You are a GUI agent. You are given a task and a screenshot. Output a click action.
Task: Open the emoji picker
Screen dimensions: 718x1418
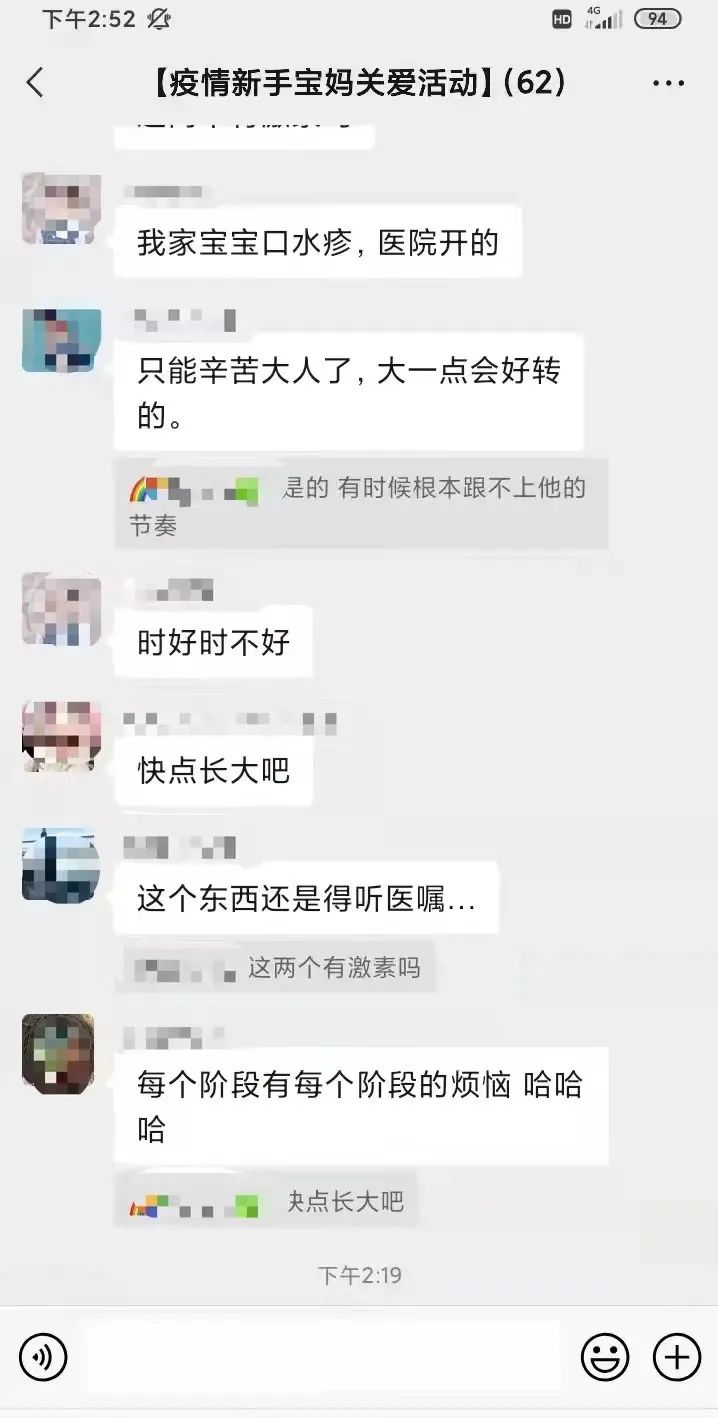tap(605, 1357)
